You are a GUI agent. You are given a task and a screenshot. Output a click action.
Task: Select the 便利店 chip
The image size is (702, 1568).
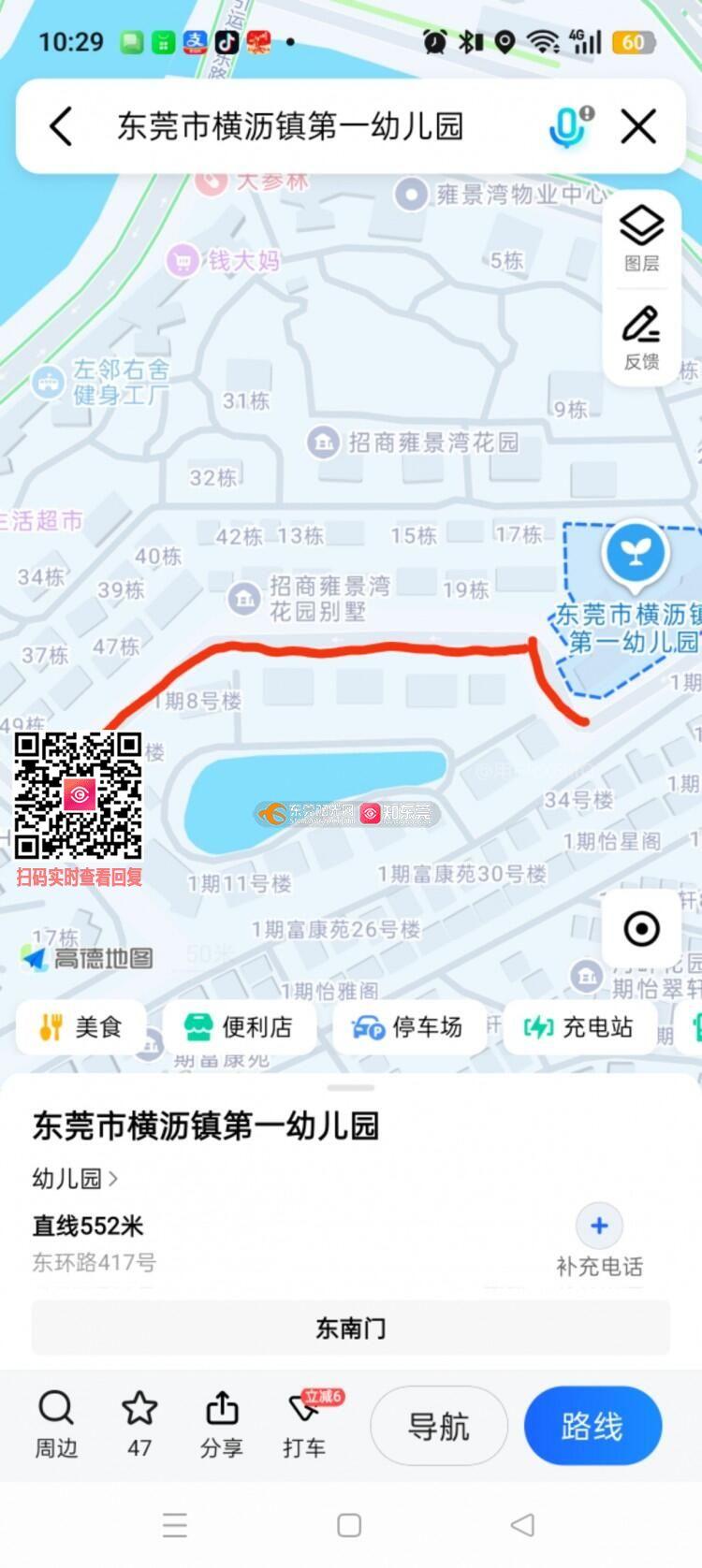tap(240, 1027)
